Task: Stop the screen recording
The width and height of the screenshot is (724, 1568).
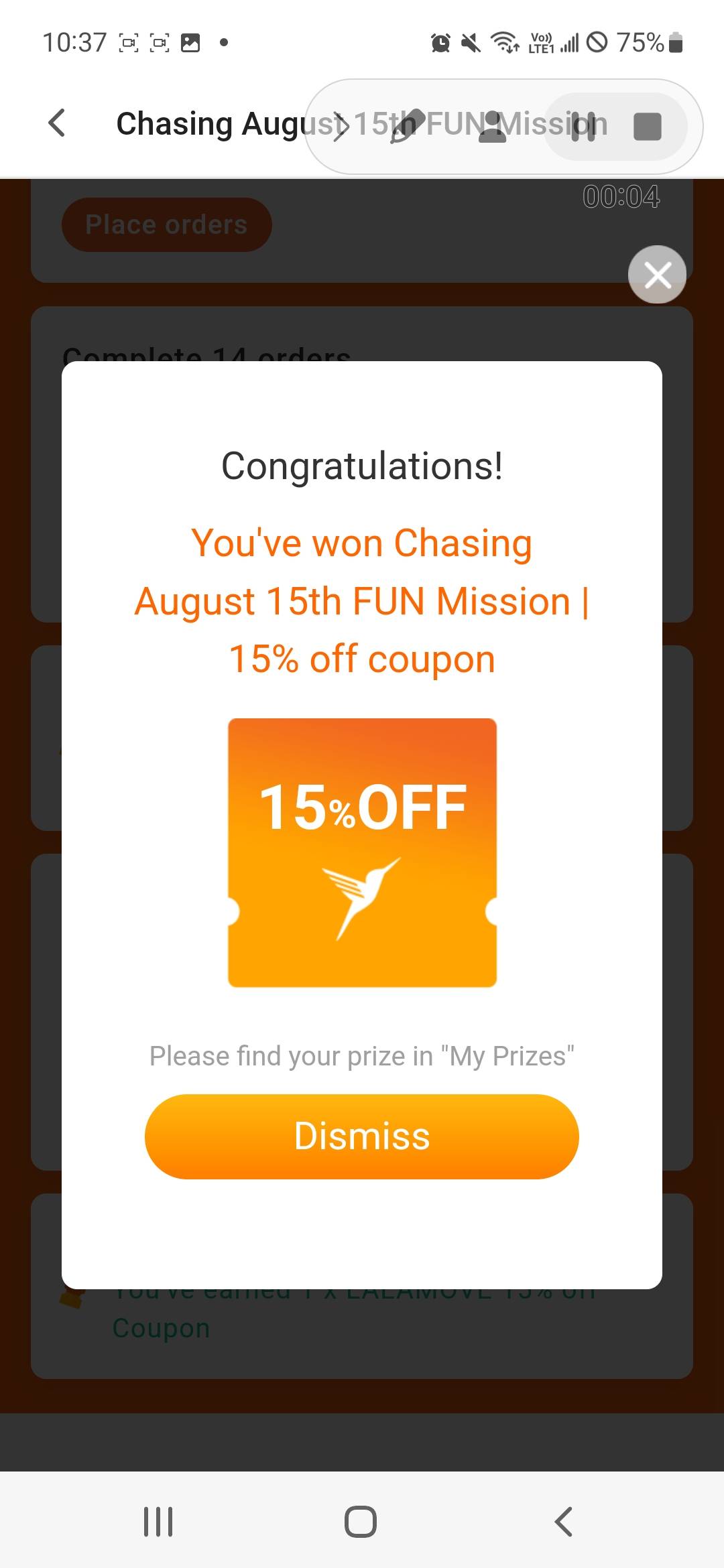Action: coord(647,126)
